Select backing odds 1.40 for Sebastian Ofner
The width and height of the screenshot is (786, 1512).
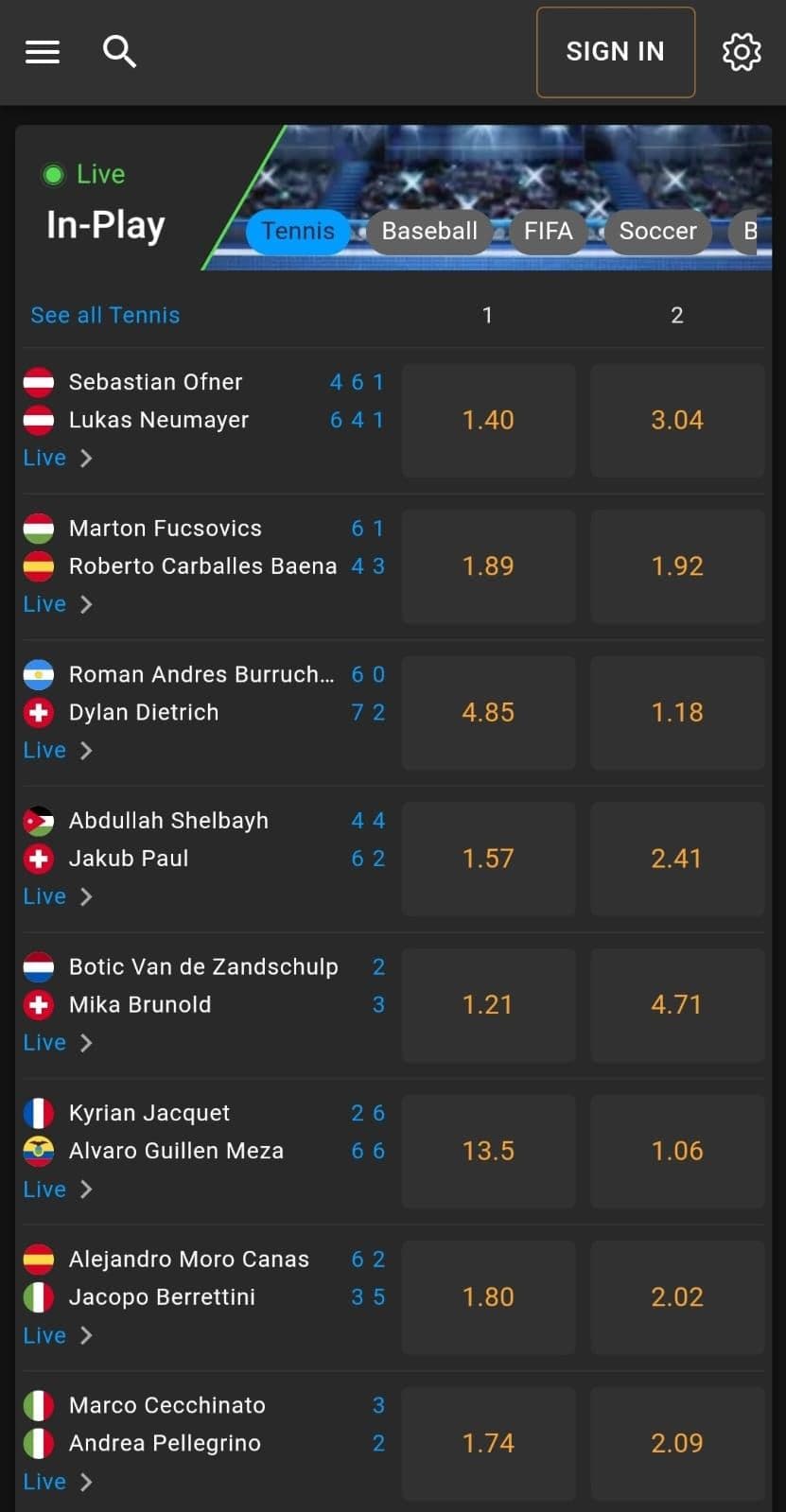point(488,420)
